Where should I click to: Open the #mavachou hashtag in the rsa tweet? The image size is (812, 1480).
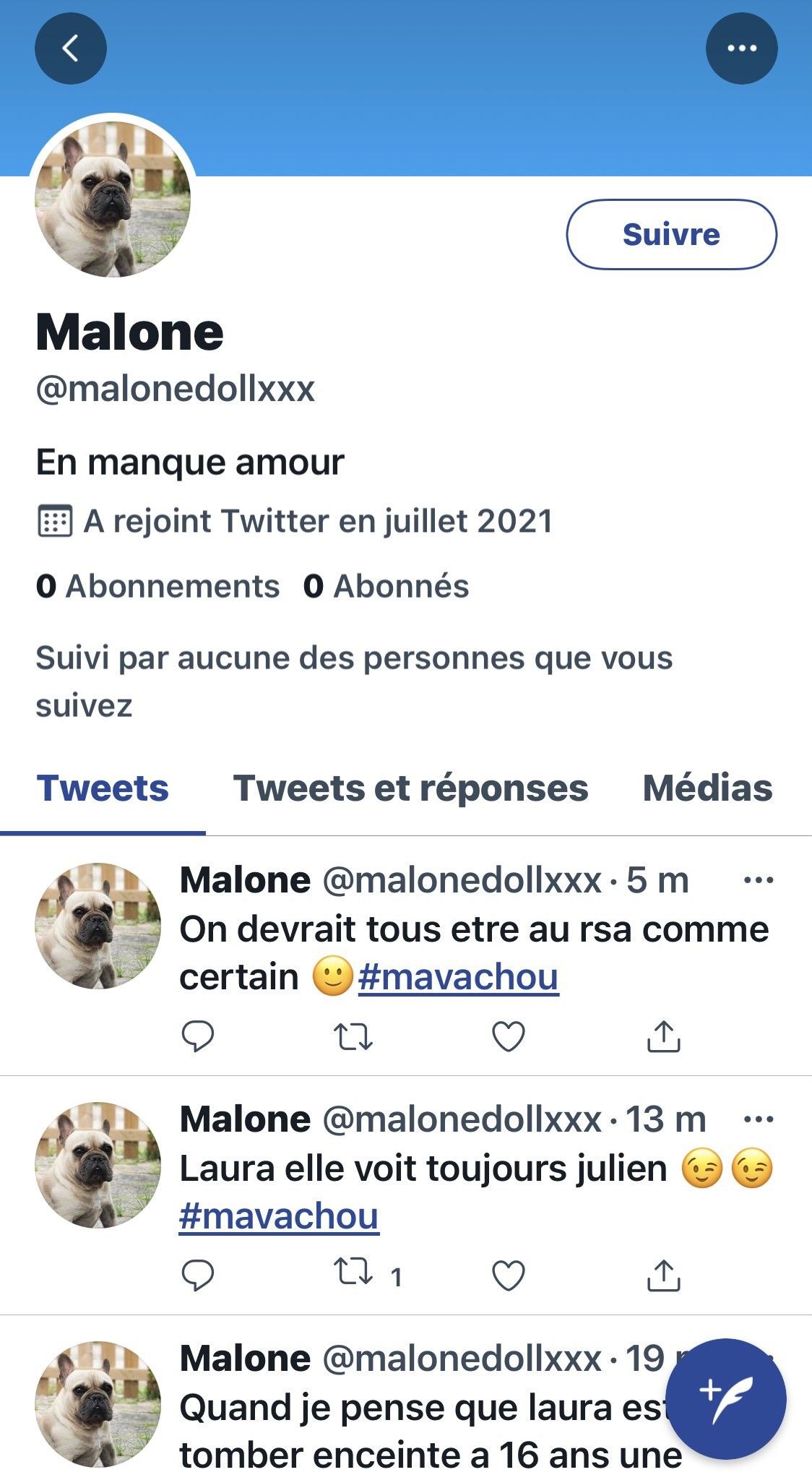click(x=458, y=977)
